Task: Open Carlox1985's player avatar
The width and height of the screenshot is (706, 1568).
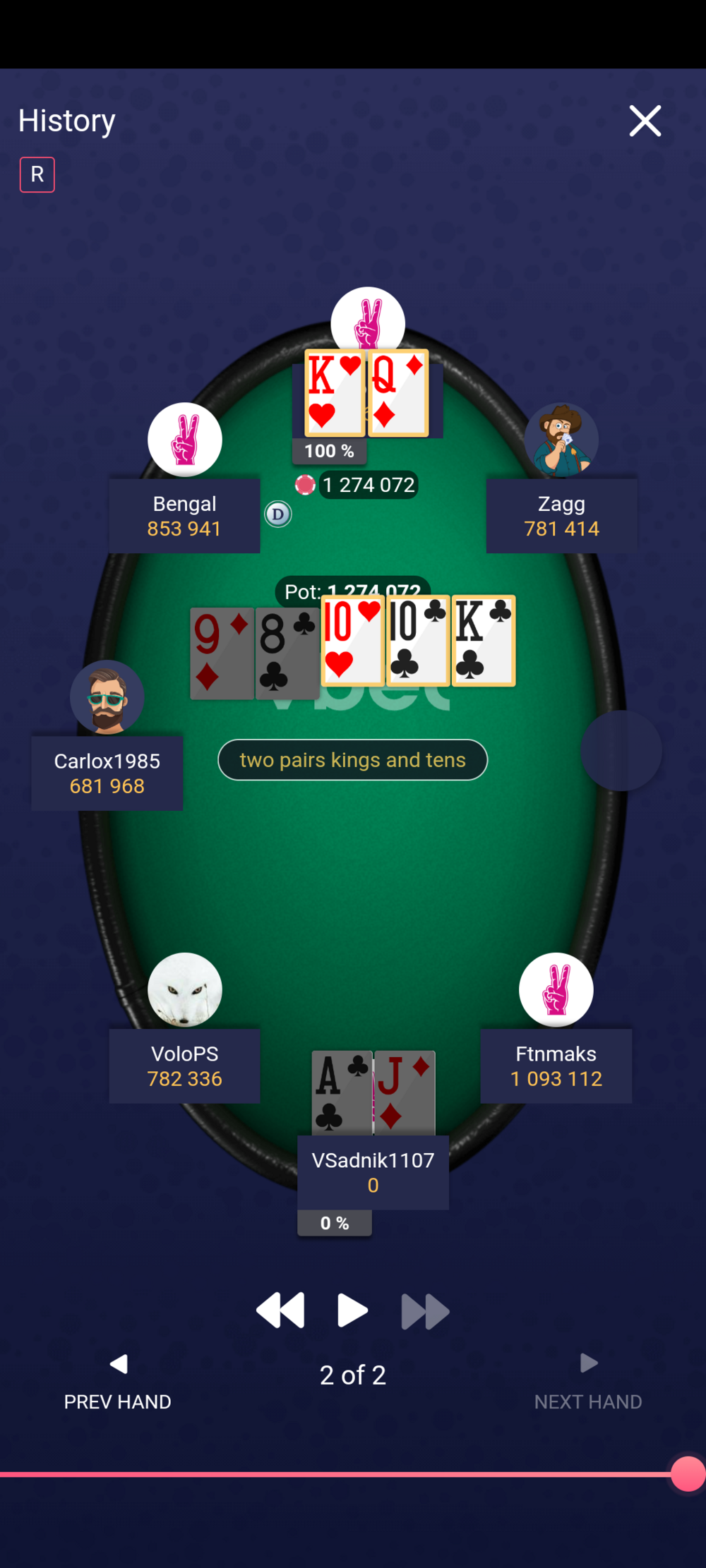Action: click(107, 697)
